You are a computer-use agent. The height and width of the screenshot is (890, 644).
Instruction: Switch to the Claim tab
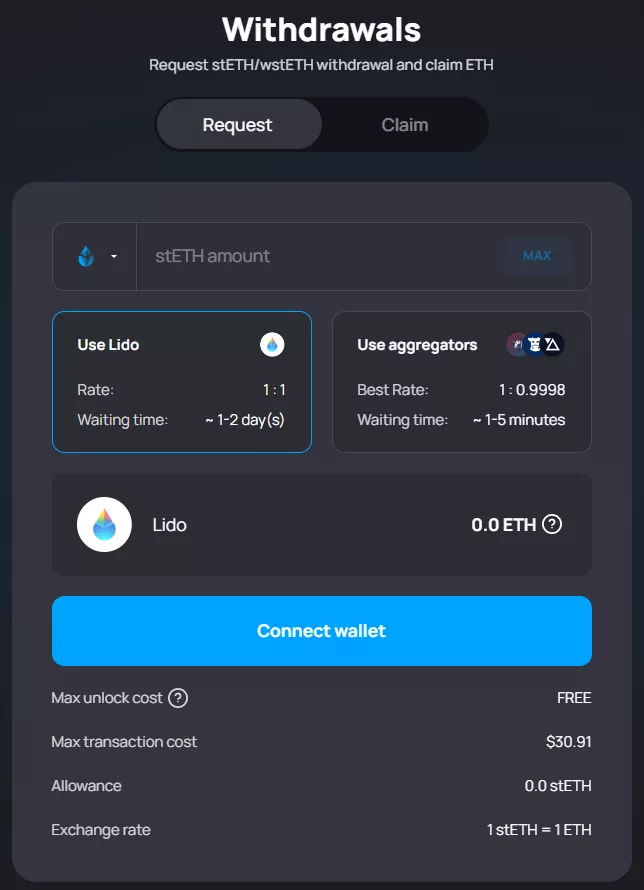point(404,125)
